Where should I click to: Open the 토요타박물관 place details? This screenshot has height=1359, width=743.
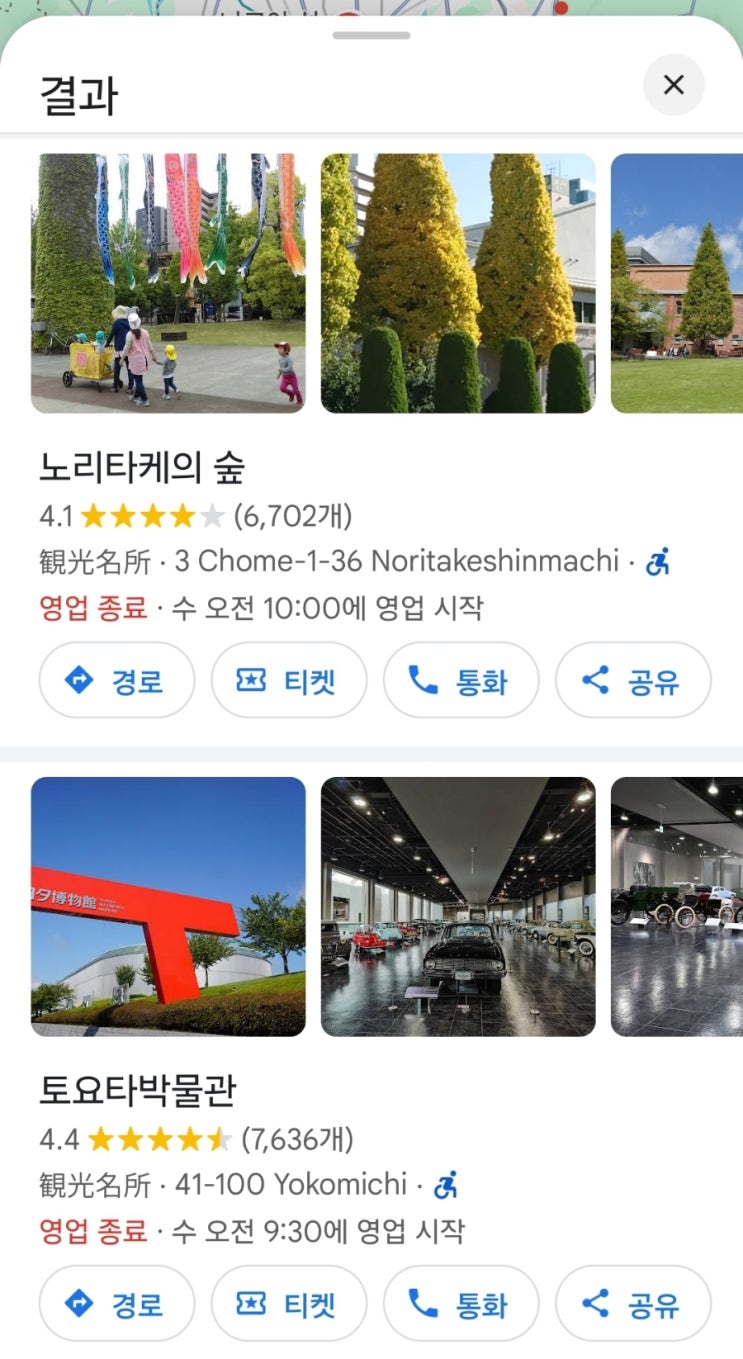pyautogui.click(x=138, y=1090)
